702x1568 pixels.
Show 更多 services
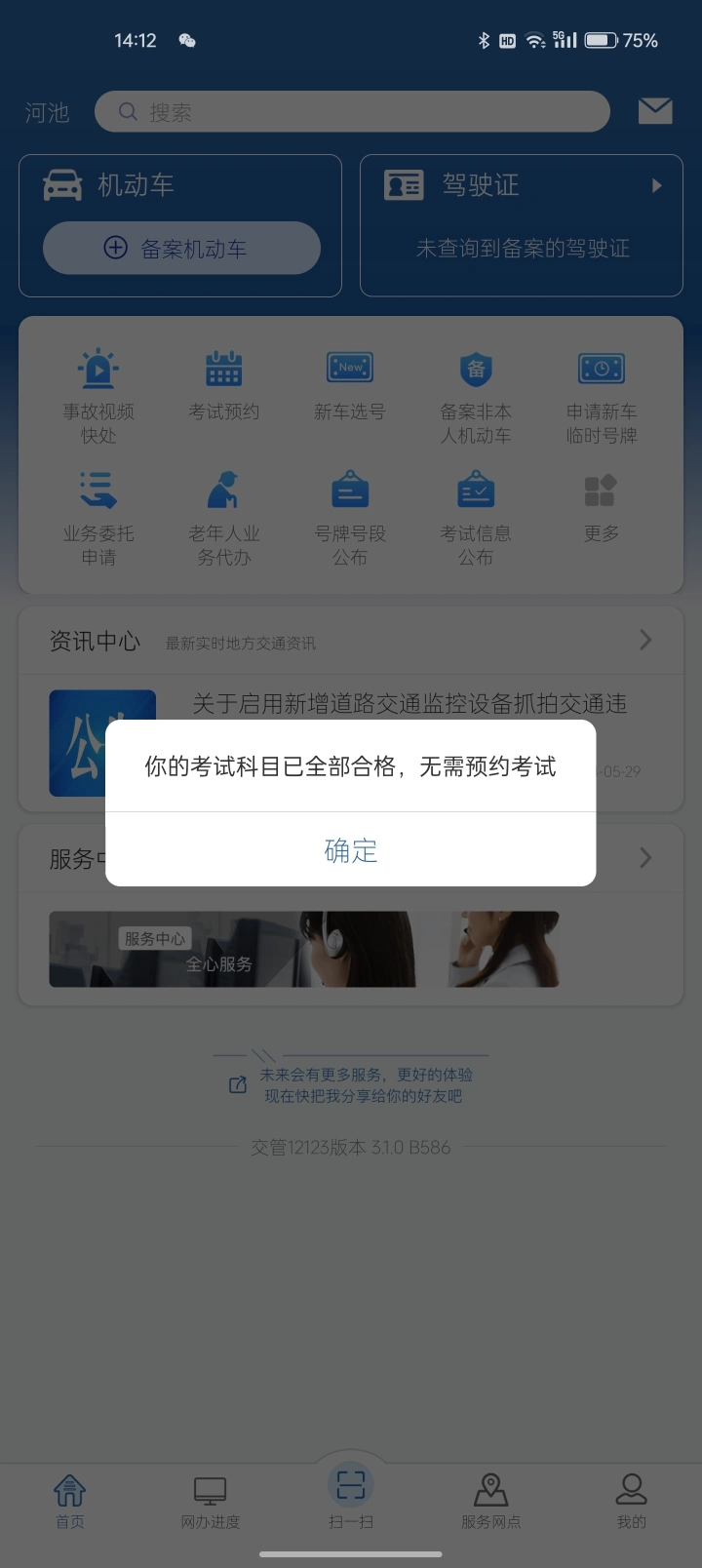(602, 507)
